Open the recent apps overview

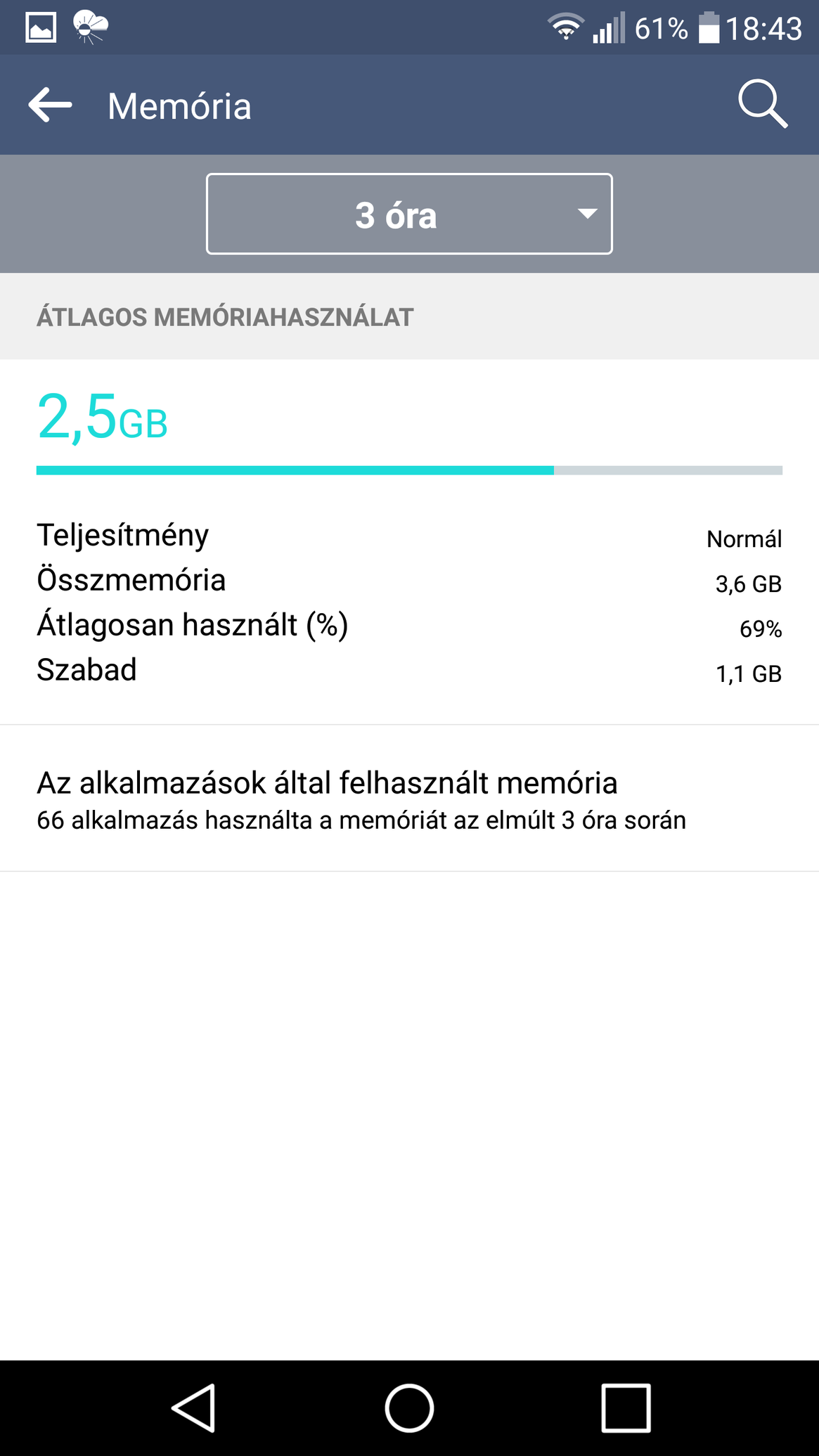click(626, 1407)
